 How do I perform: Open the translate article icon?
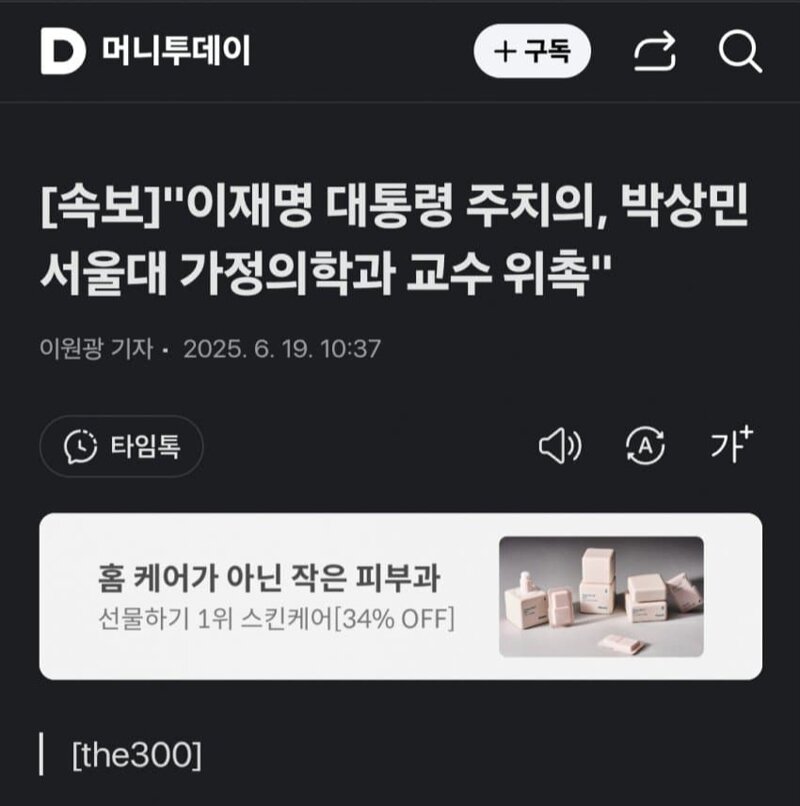645,446
